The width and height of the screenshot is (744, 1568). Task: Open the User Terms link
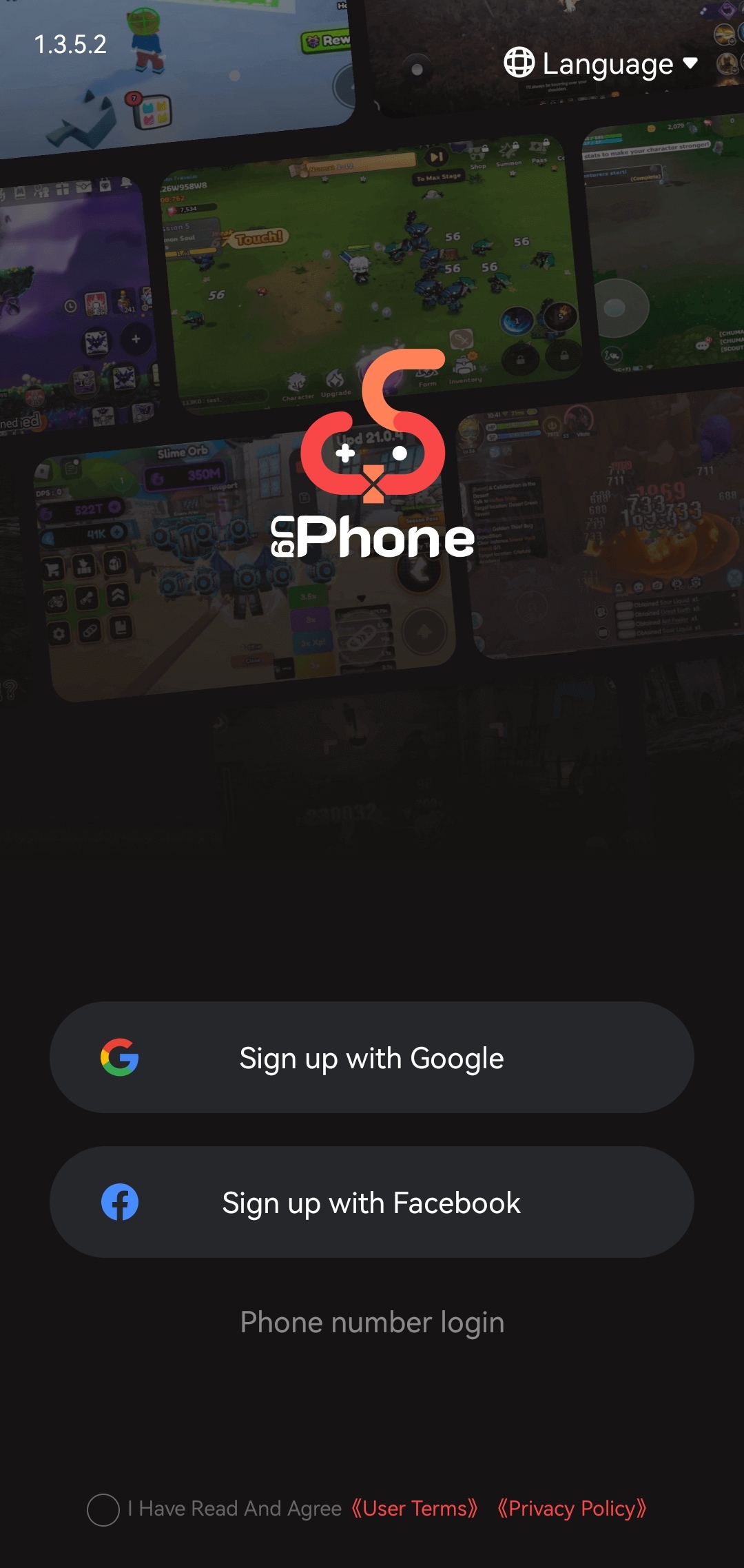click(x=414, y=1509)
